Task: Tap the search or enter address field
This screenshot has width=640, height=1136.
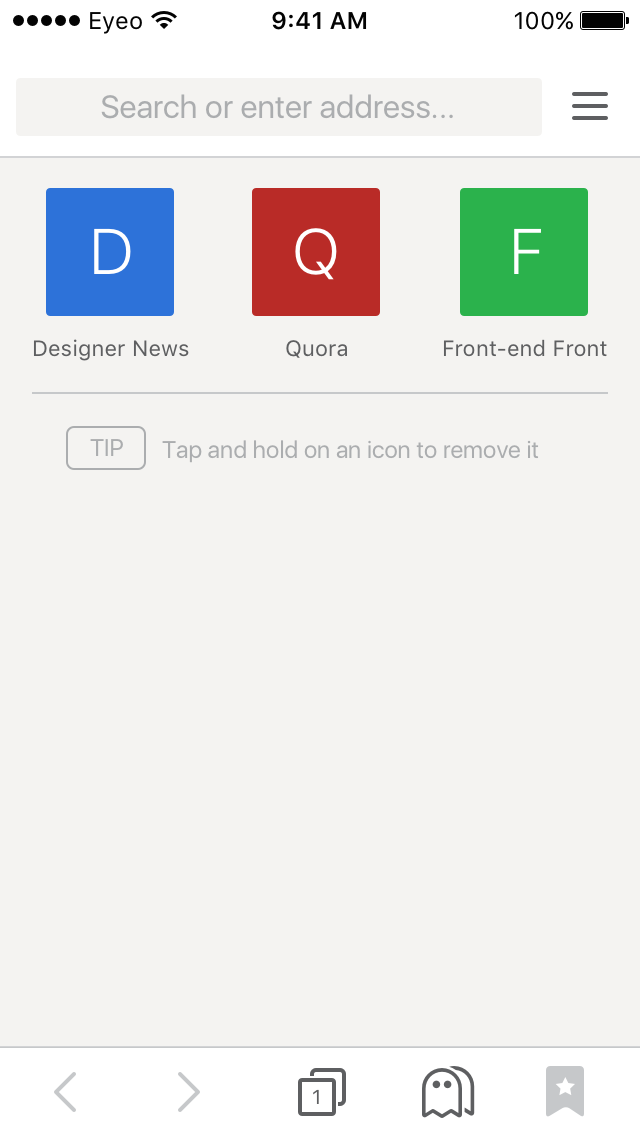Action: tap(278, 107)
